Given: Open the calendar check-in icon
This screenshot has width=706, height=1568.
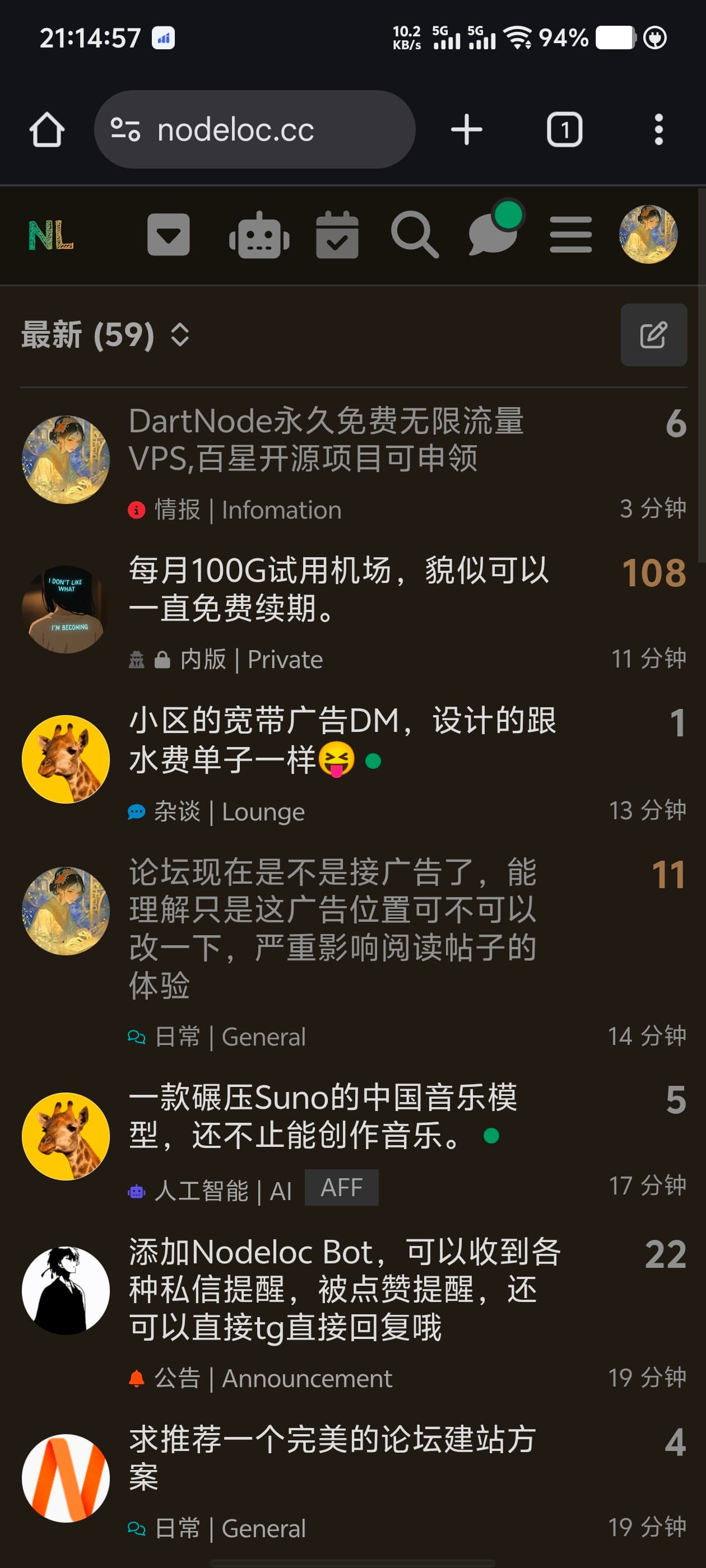Looking at the screenshot, I should pos(337,235).
